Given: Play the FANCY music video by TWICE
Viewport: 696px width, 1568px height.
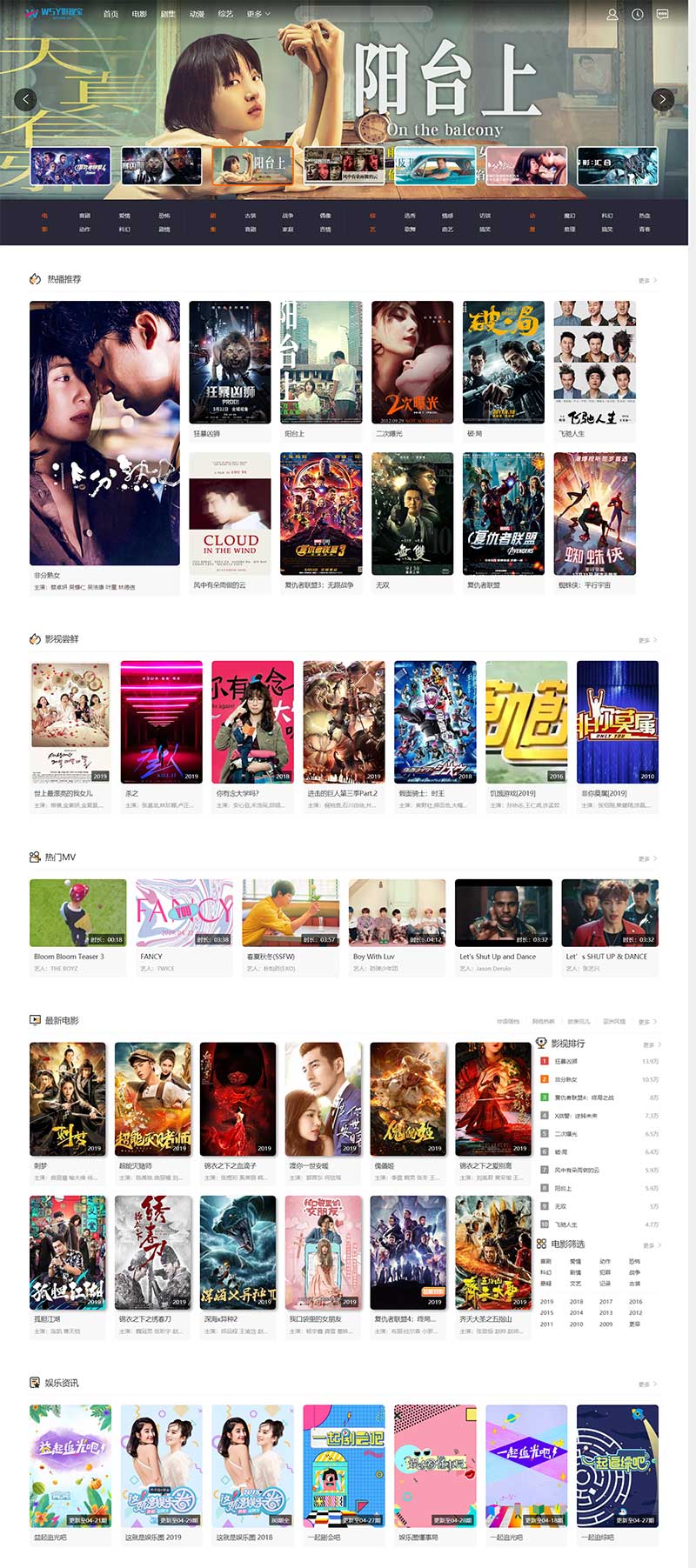Looking at the screenshot, I should [184, 912].
